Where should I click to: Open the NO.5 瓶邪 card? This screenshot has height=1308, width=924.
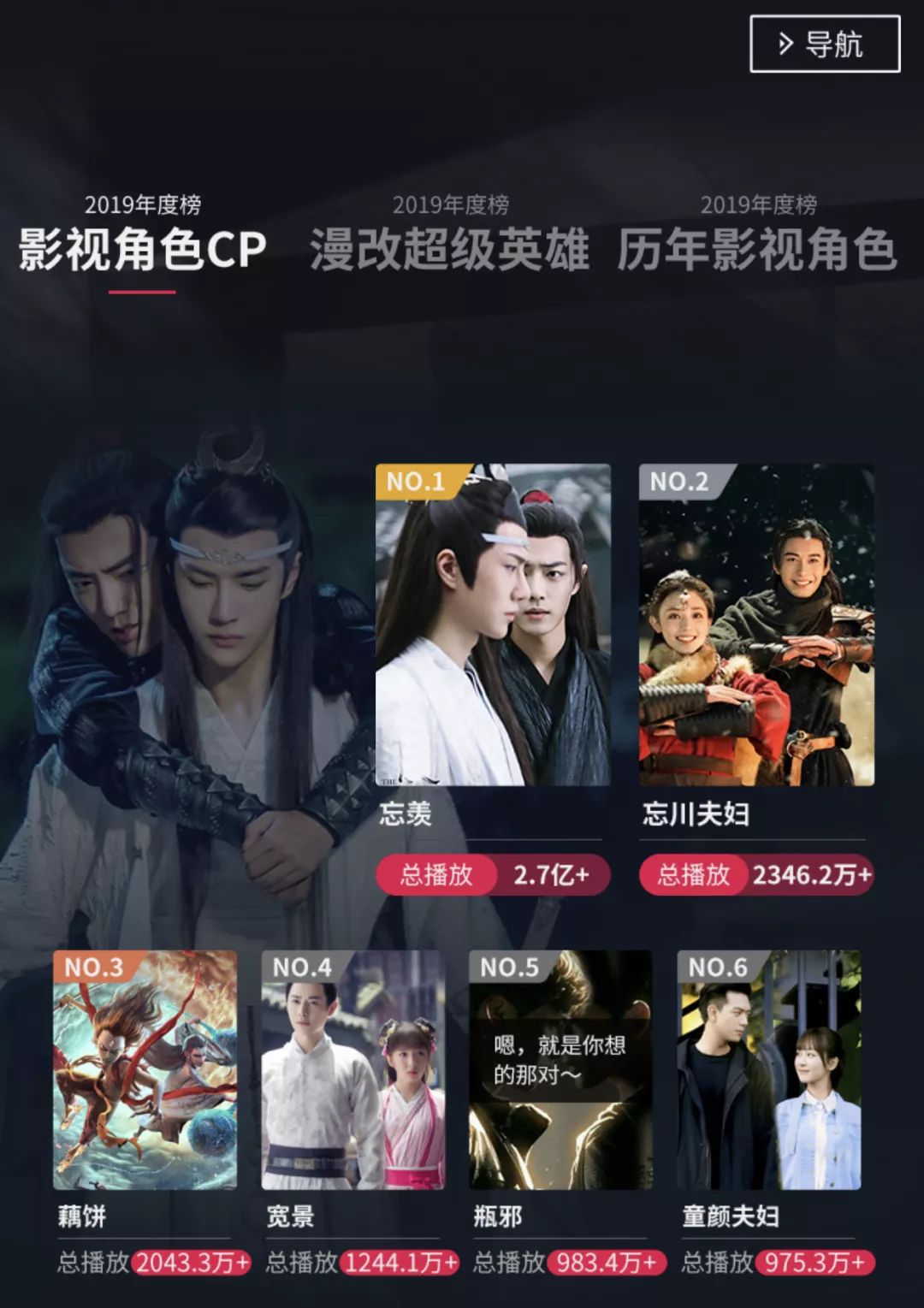point(560,1069)
